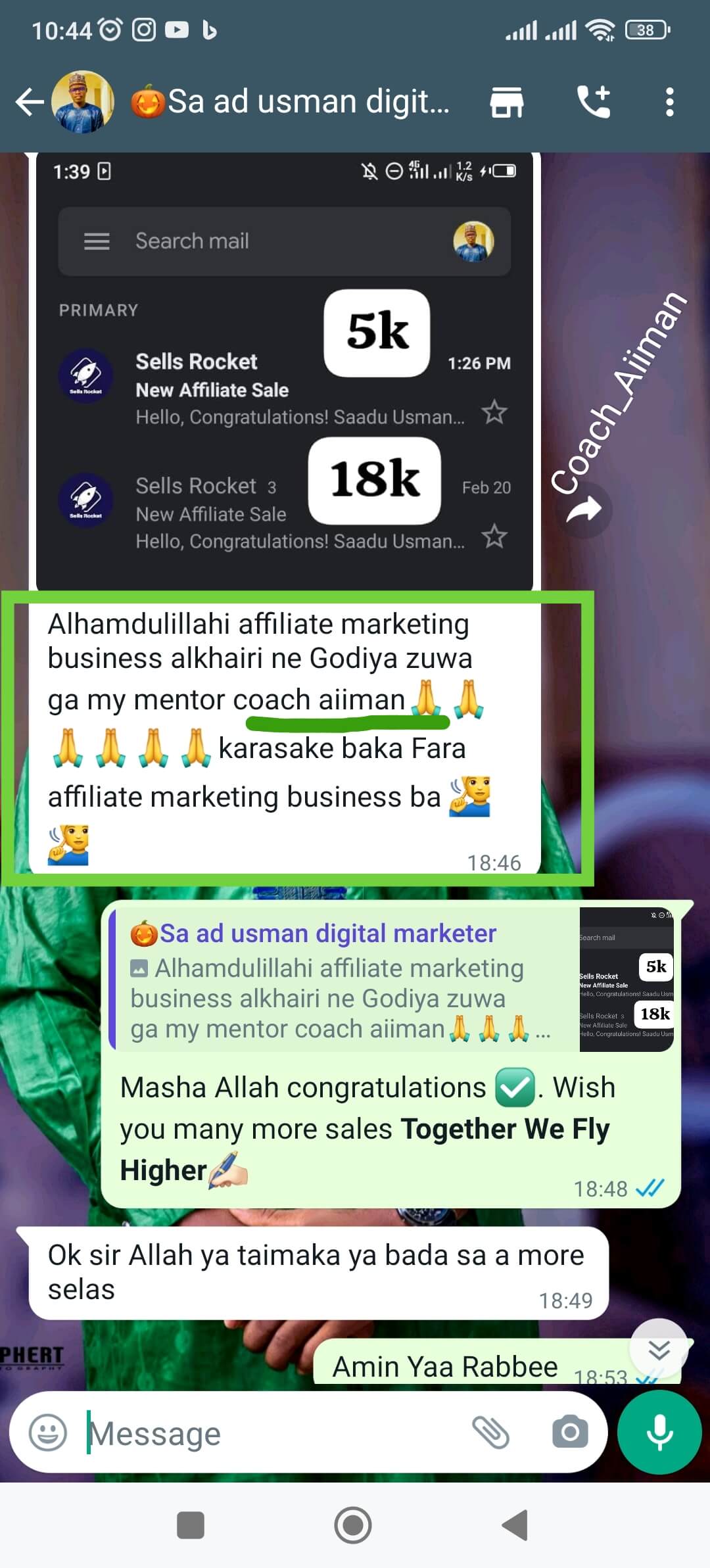The height and width of the screenshot is (1568, 710).
Task: Open recent apps from the navigation bar
Action: click(191, 1525)
